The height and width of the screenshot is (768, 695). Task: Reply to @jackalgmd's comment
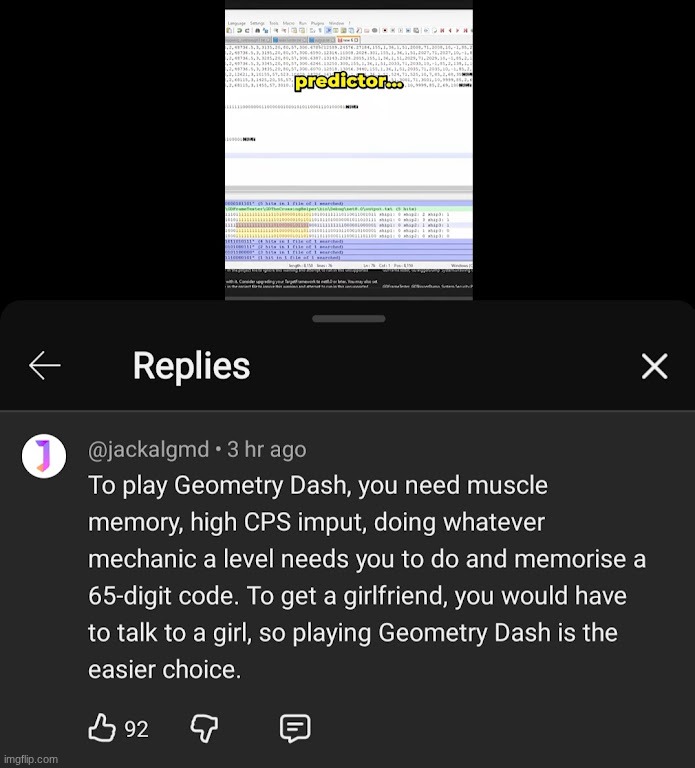(295, 729)
